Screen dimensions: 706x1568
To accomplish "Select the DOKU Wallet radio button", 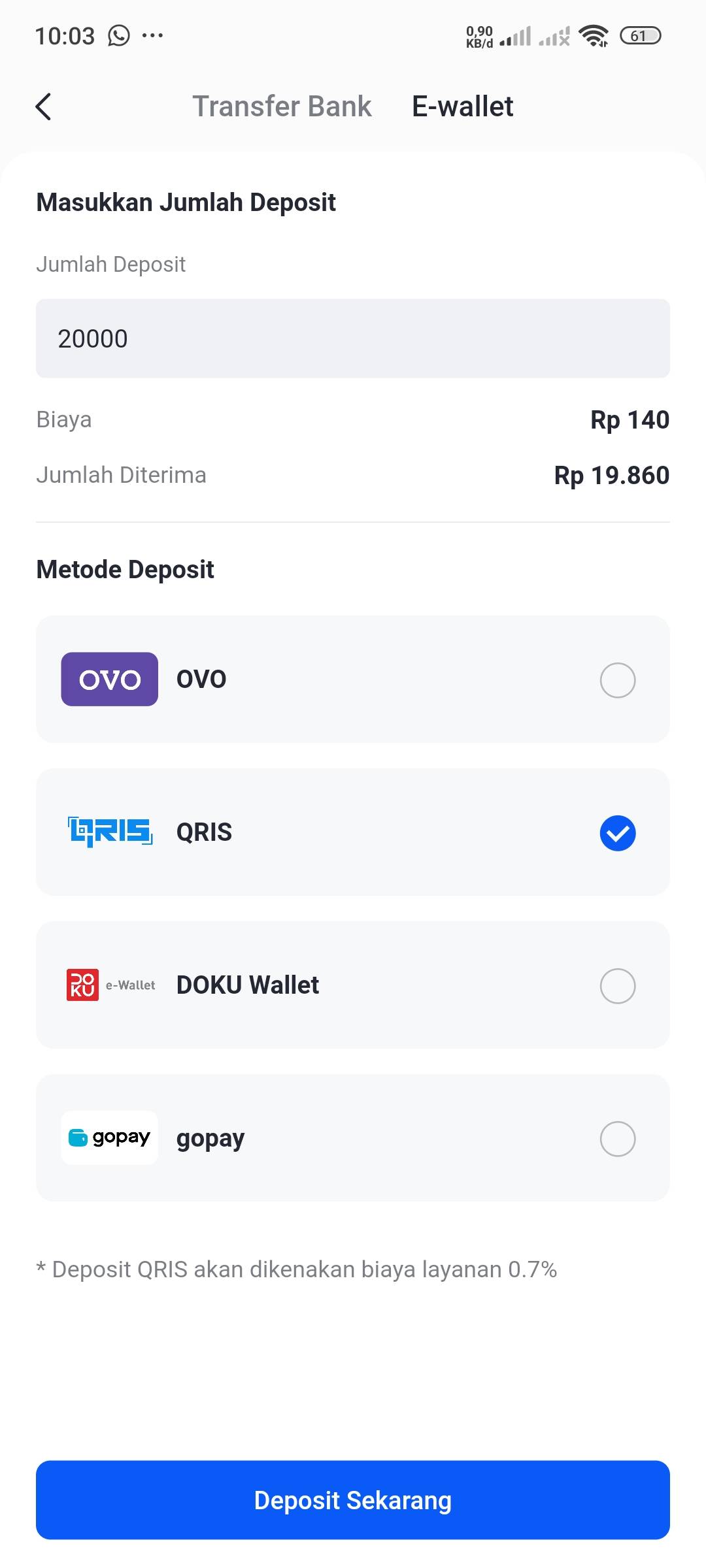I will [x=617, y=985].
